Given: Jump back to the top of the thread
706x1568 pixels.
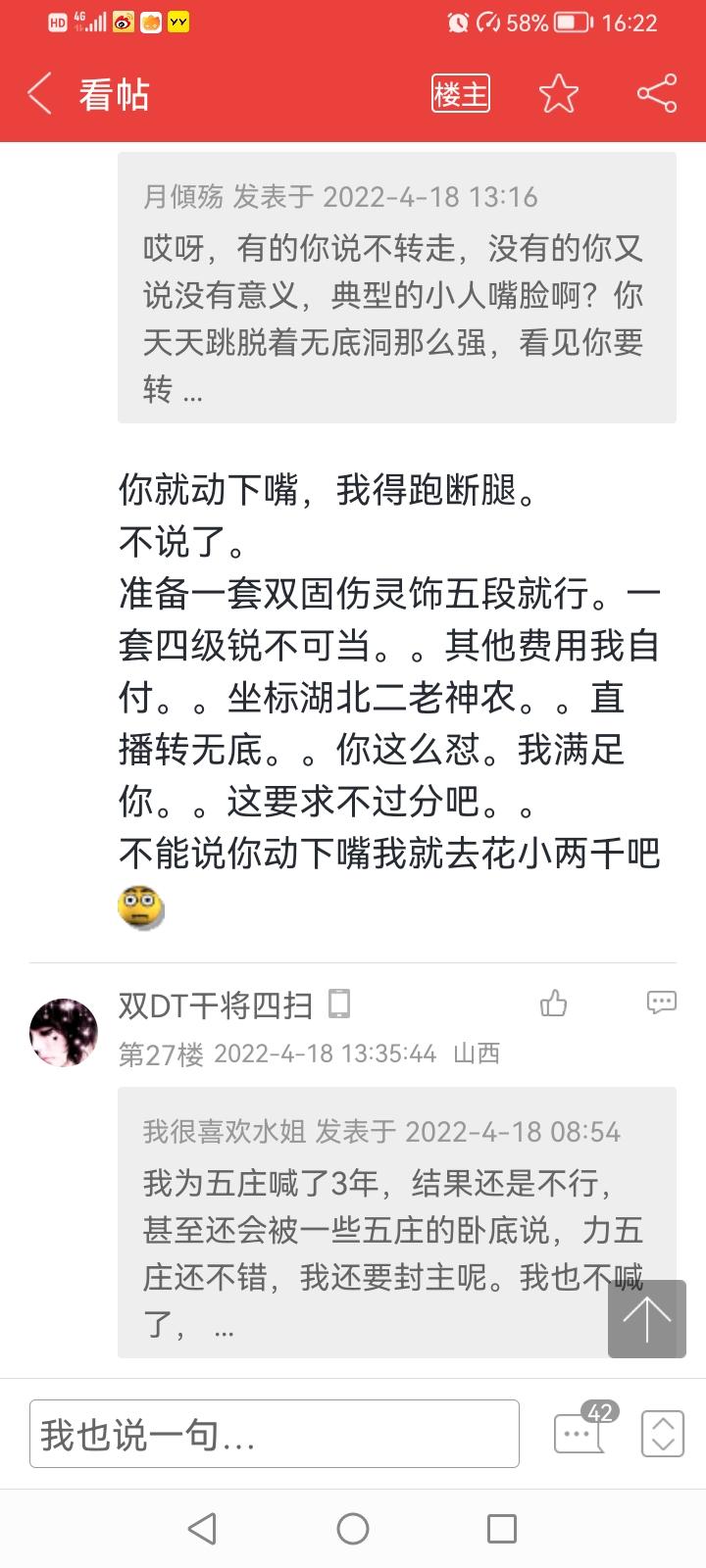Looking at the screenshot, I should coord(646,1319).
